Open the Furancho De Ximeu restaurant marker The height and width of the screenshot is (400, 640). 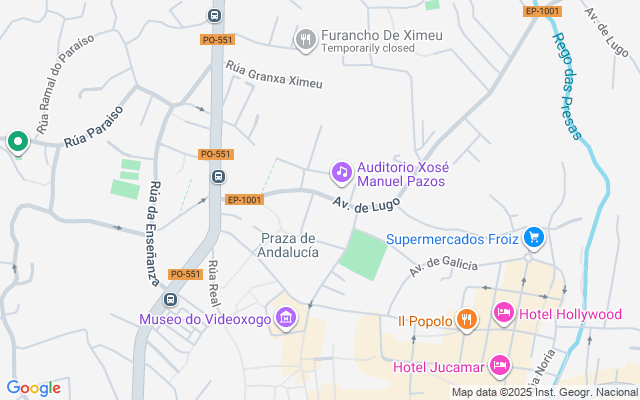pyautogui.click(x=306, y=39)
